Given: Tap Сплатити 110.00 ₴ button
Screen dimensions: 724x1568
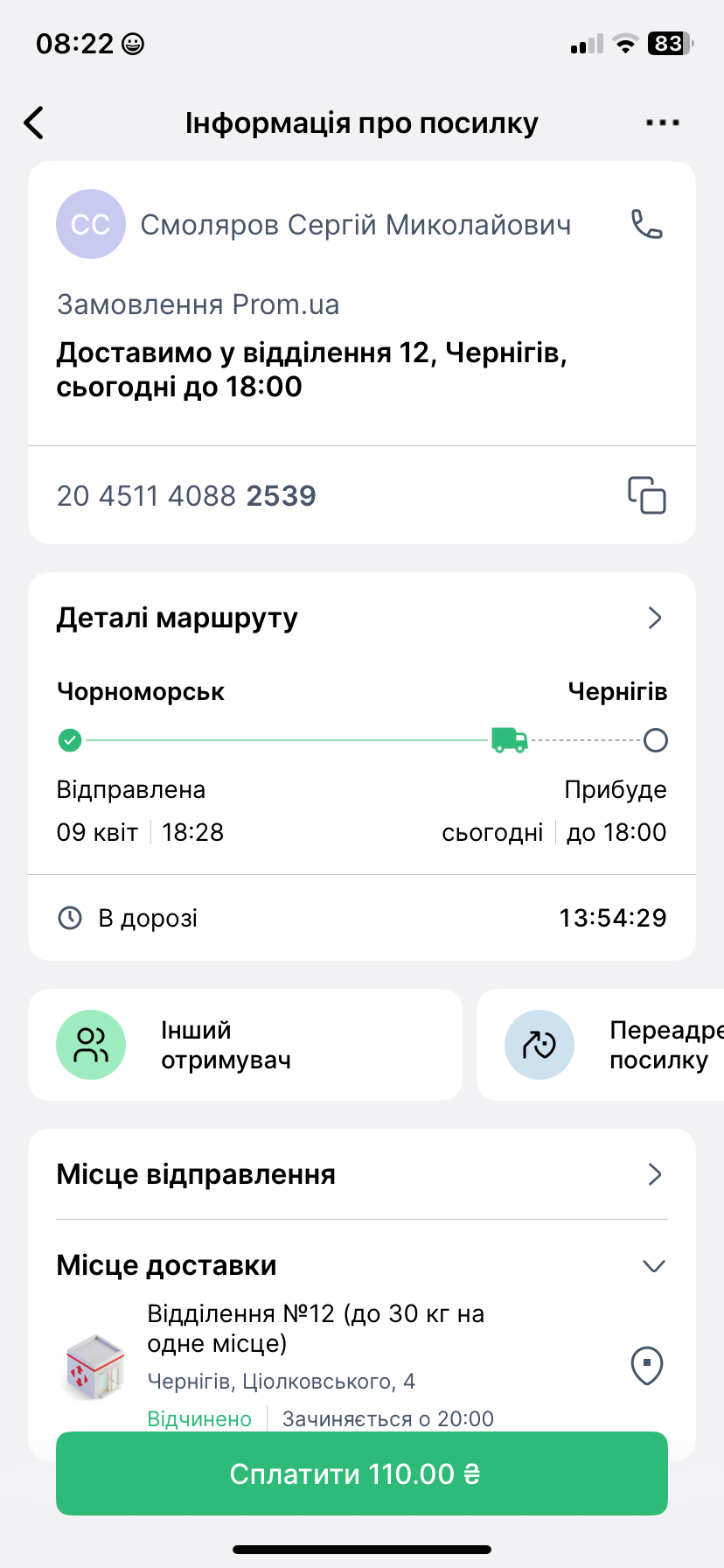Looking at the screenshot, I should tap(362, 1473).
